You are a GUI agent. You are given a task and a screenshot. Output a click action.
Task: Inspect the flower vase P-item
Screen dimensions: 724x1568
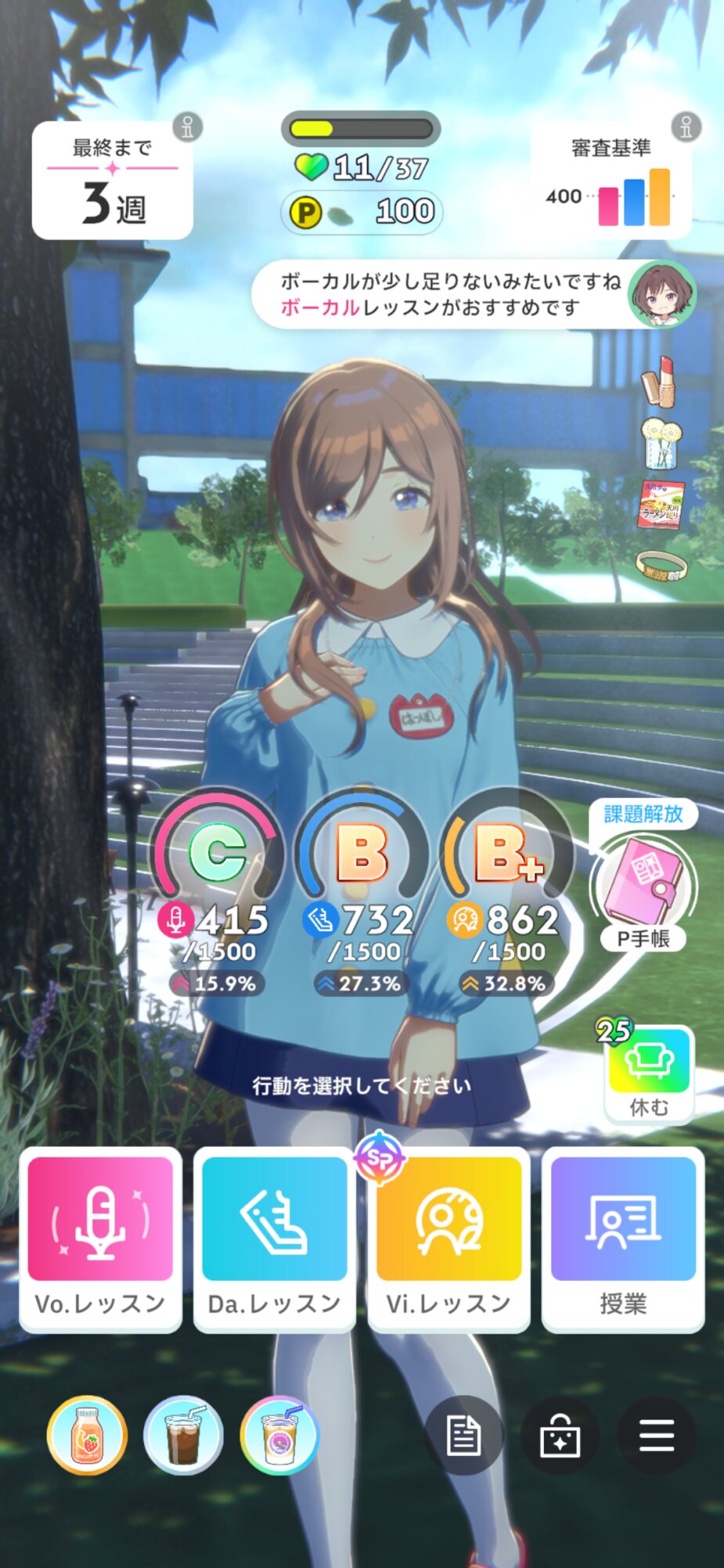(x=661, y=444)
